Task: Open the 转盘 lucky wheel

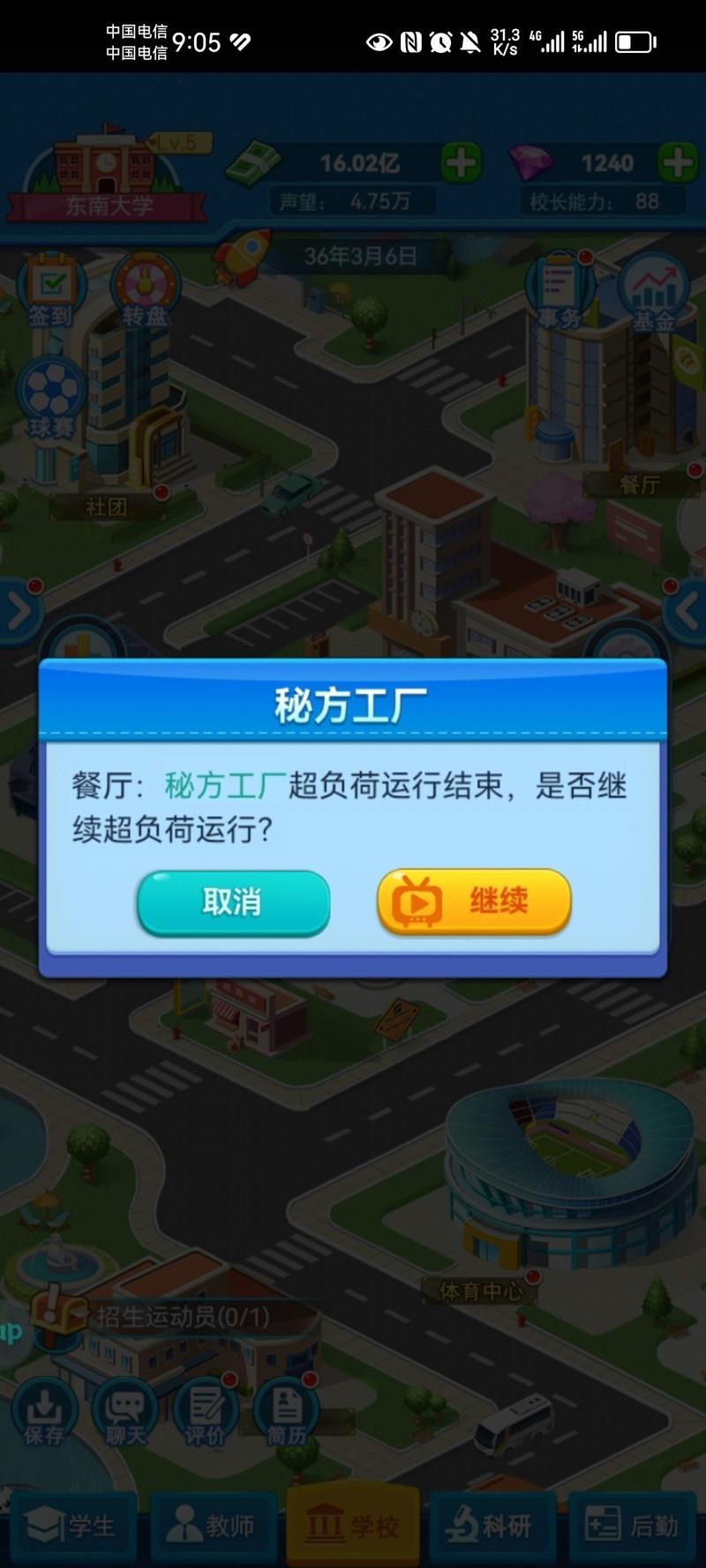Action: 144,292
